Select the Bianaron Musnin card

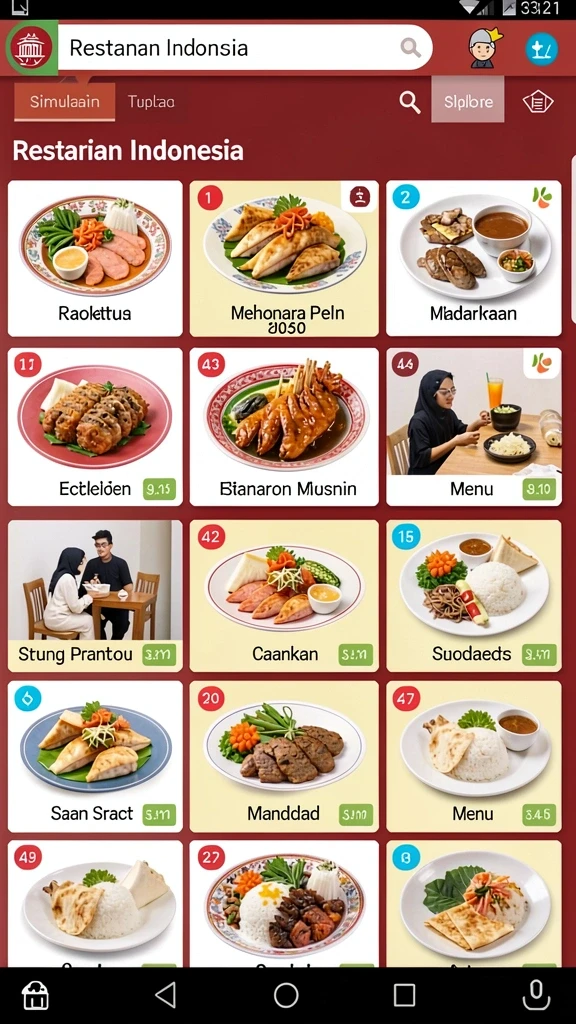[284, 427]
